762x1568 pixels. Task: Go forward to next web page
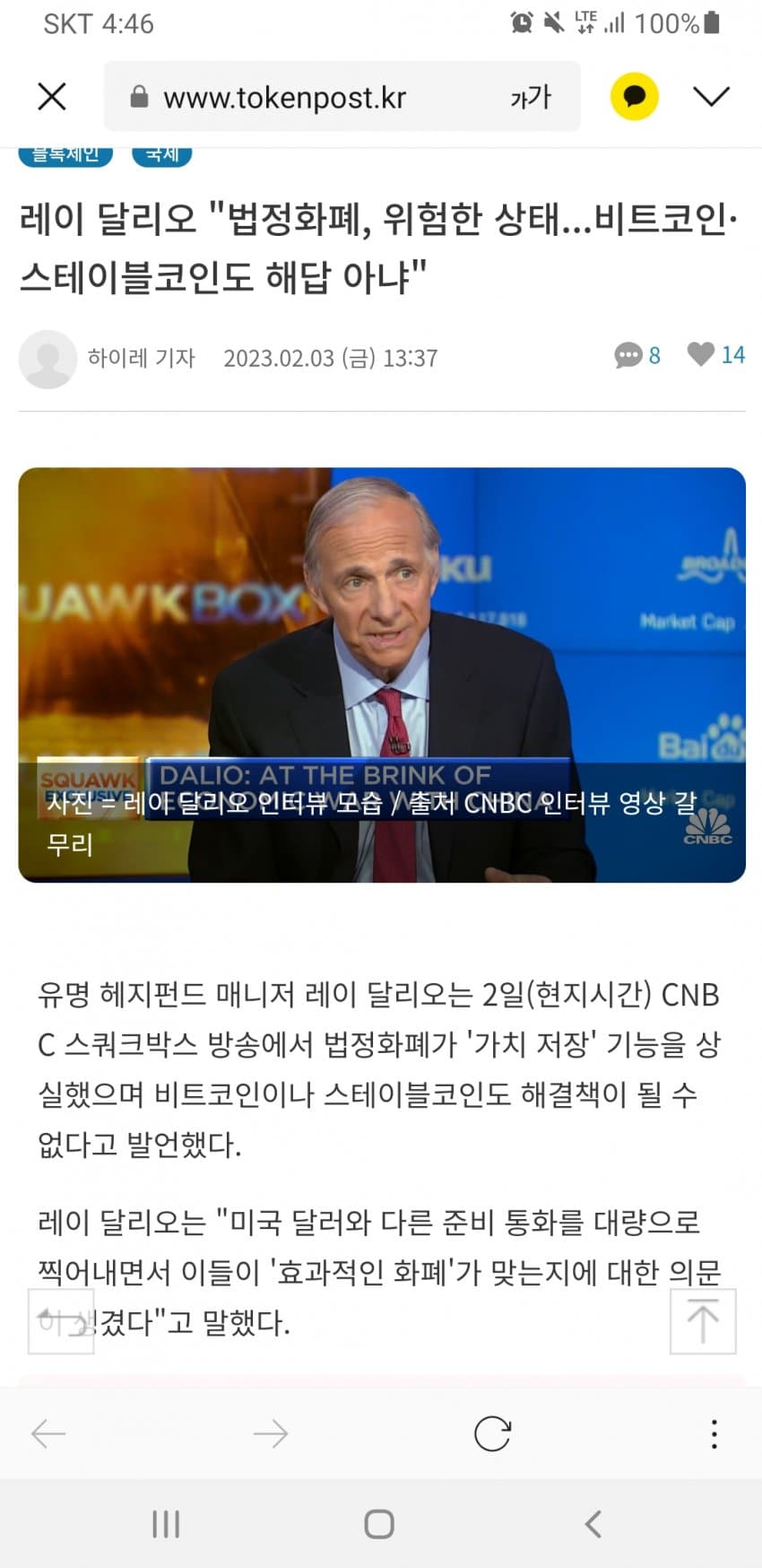(x=270, y=1434)
